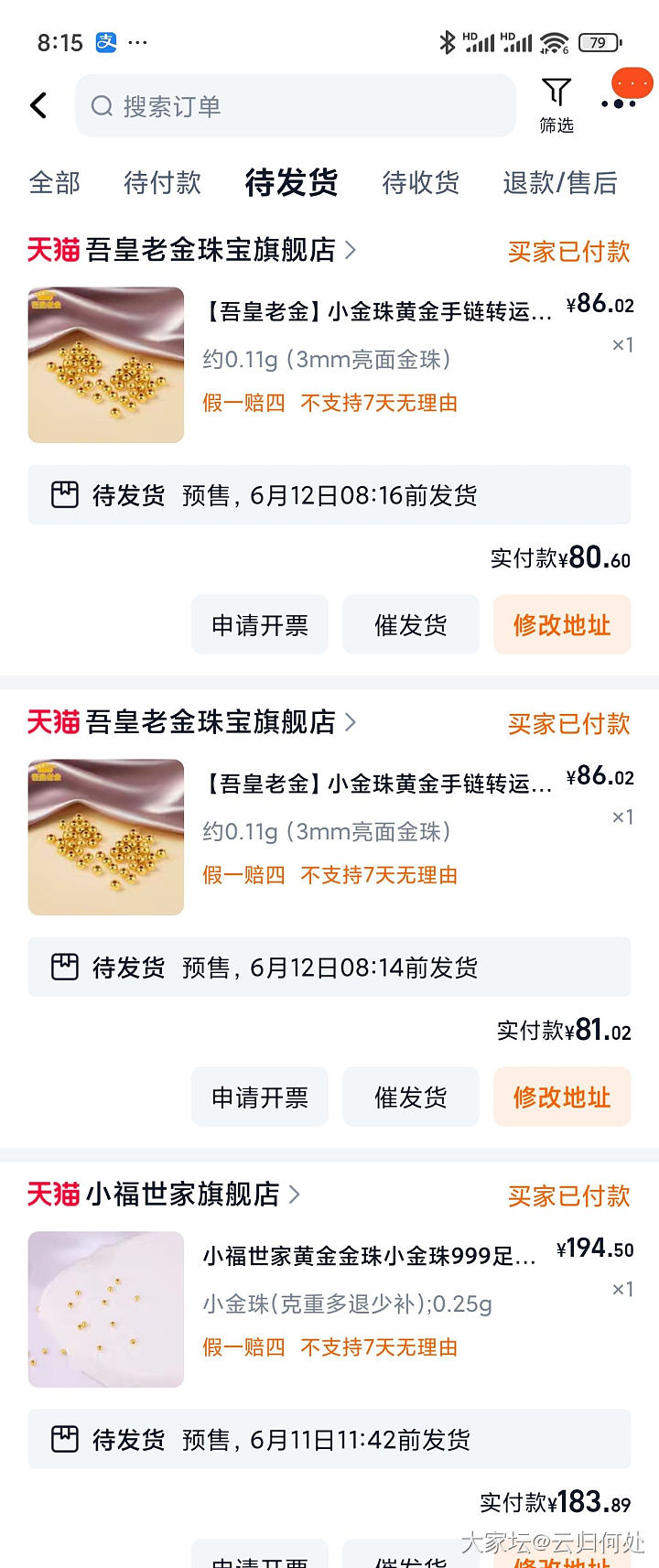View shipping status 6月11日11:42前发货

point(329,1440)
